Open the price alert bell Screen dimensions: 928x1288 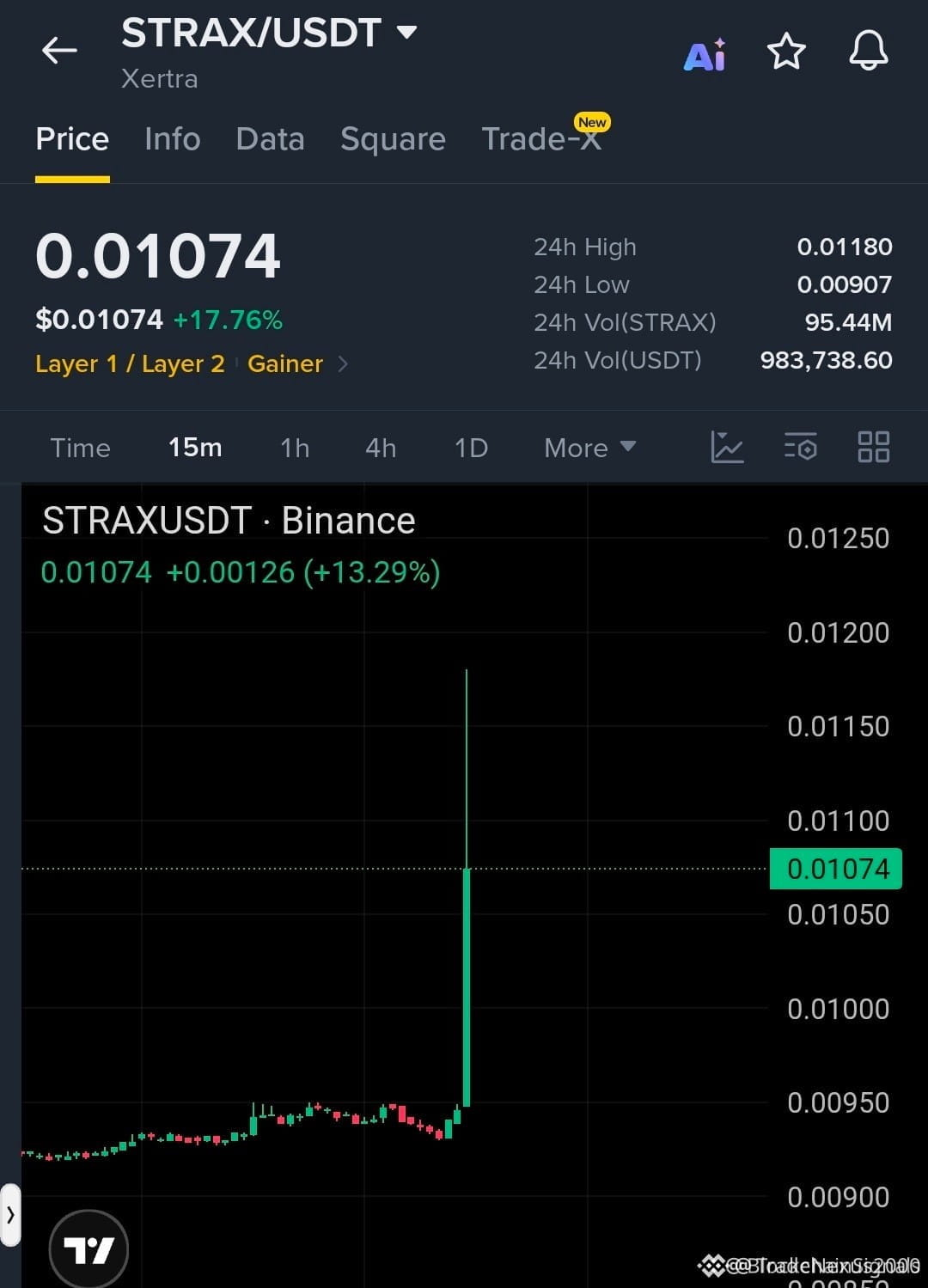click(x=869, y=51)
